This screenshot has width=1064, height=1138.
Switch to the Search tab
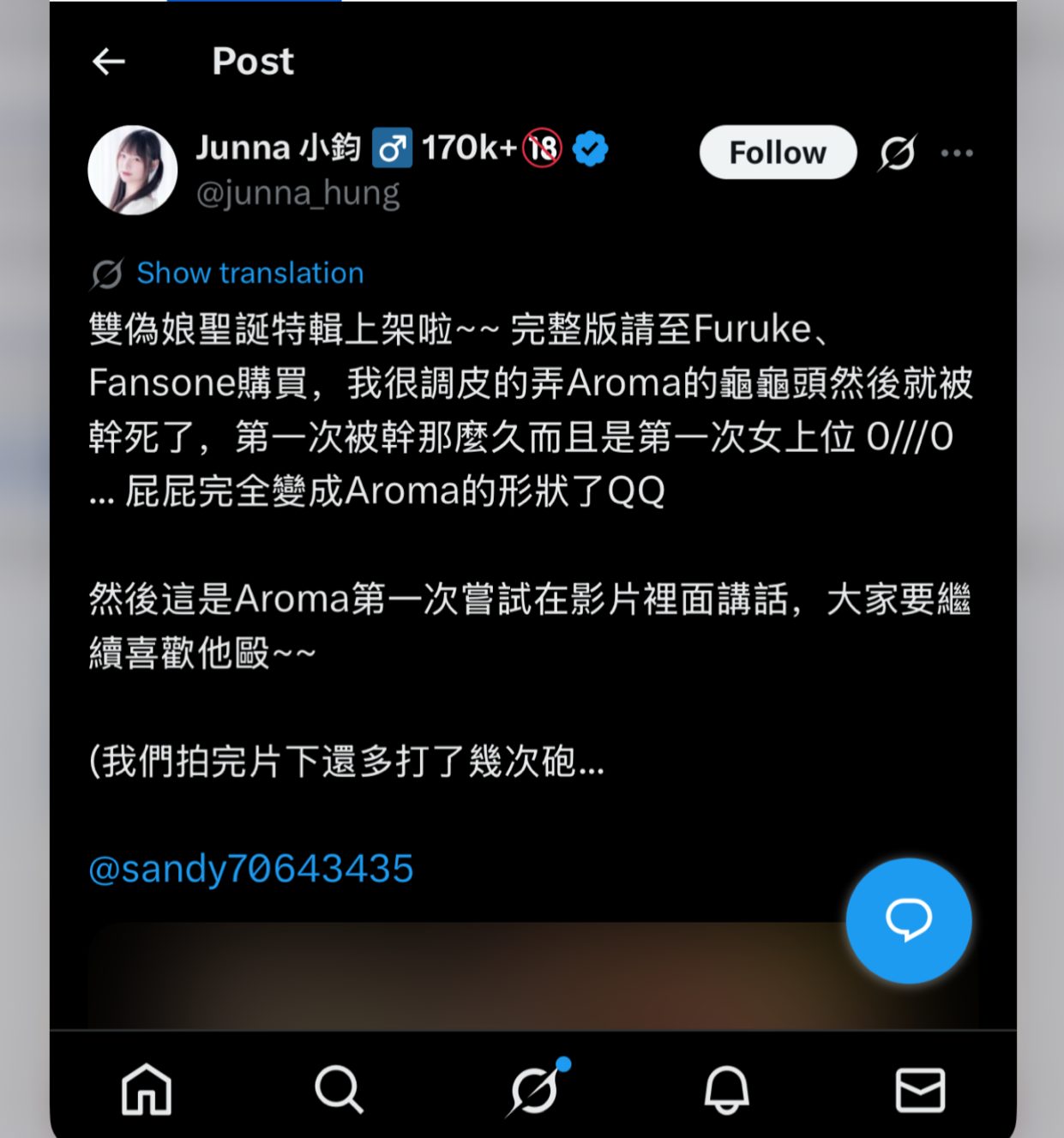coord(339,1090)
